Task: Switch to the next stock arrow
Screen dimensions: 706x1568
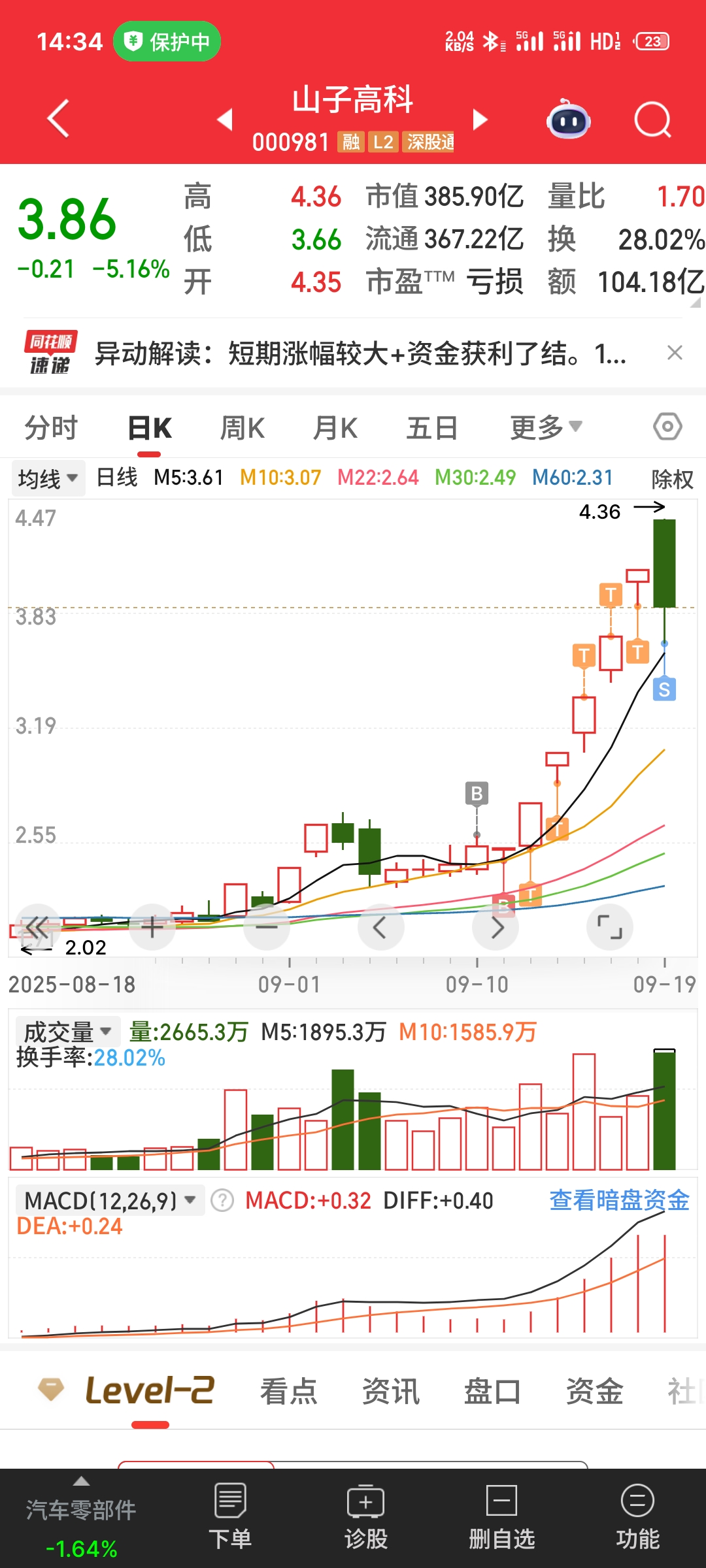Action: click(480, 120)
